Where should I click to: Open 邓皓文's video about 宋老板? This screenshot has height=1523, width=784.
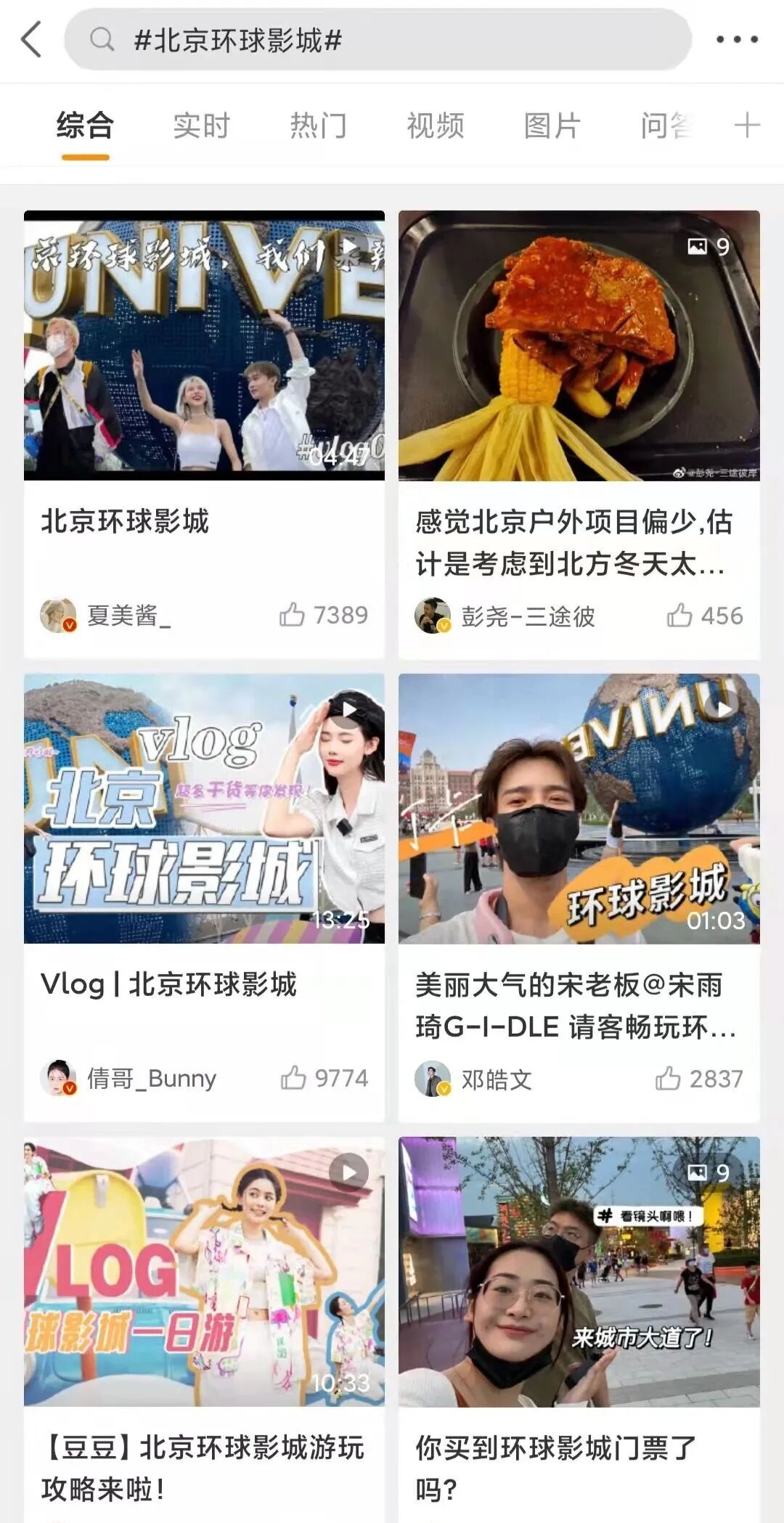point(579,809)
